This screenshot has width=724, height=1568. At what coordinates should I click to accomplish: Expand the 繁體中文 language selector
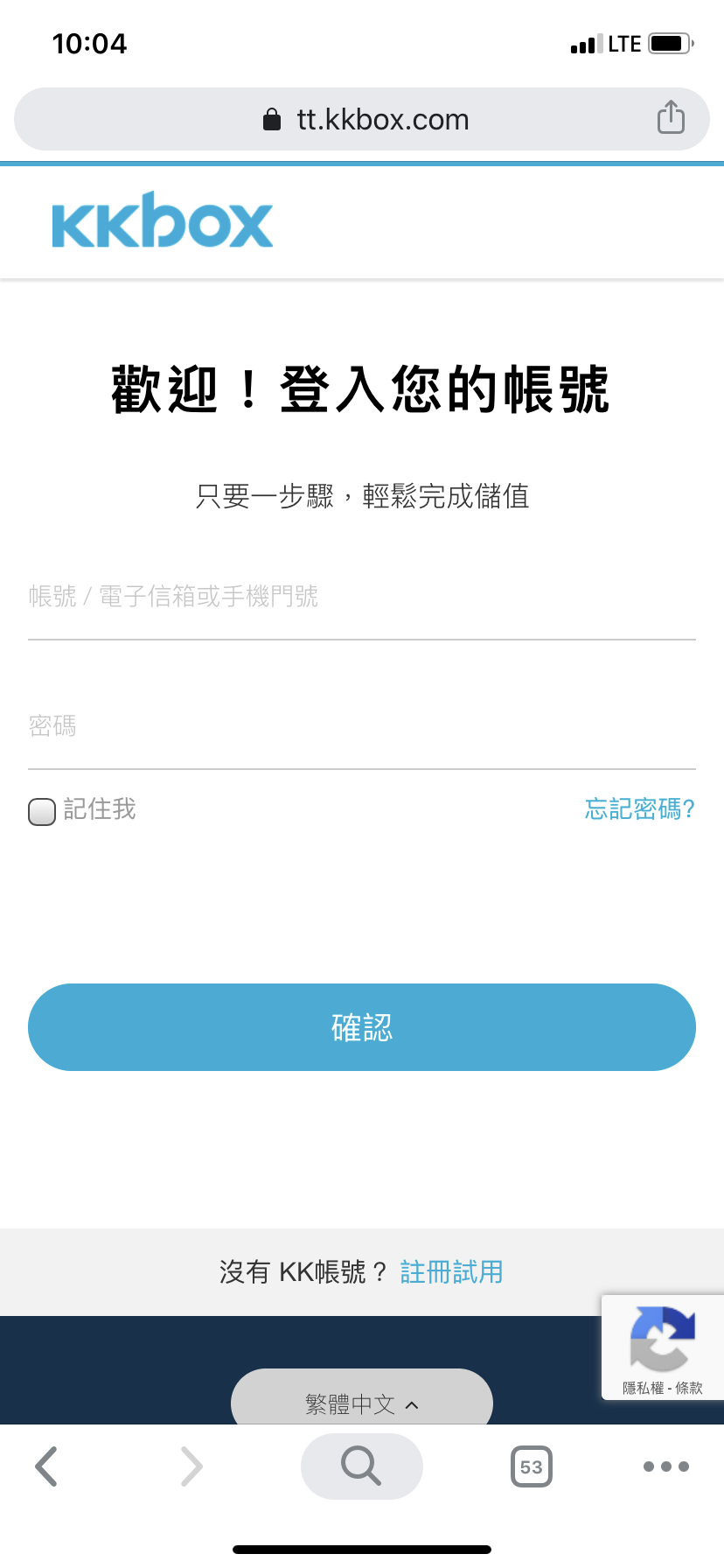362,1400
